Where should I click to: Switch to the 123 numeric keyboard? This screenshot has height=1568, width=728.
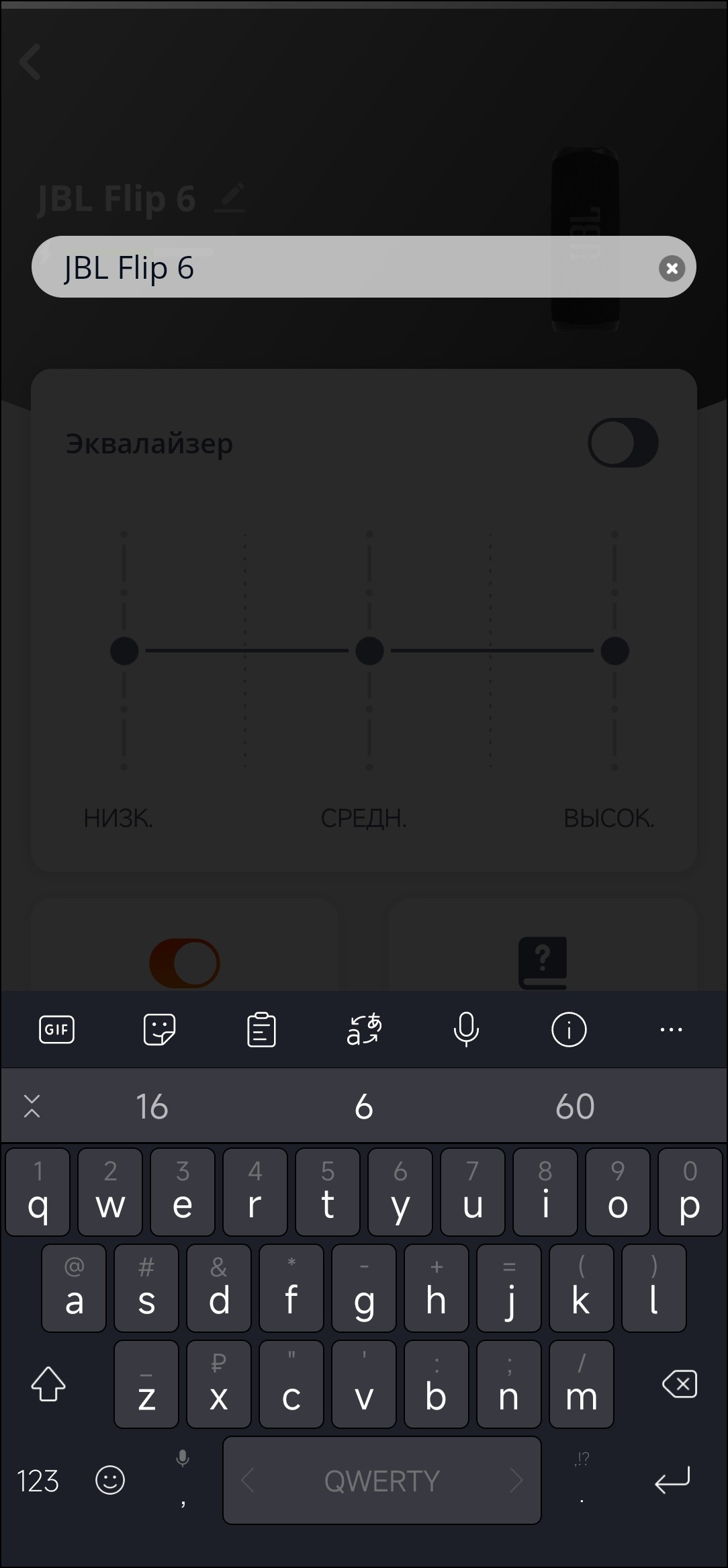coord(38,1481)
